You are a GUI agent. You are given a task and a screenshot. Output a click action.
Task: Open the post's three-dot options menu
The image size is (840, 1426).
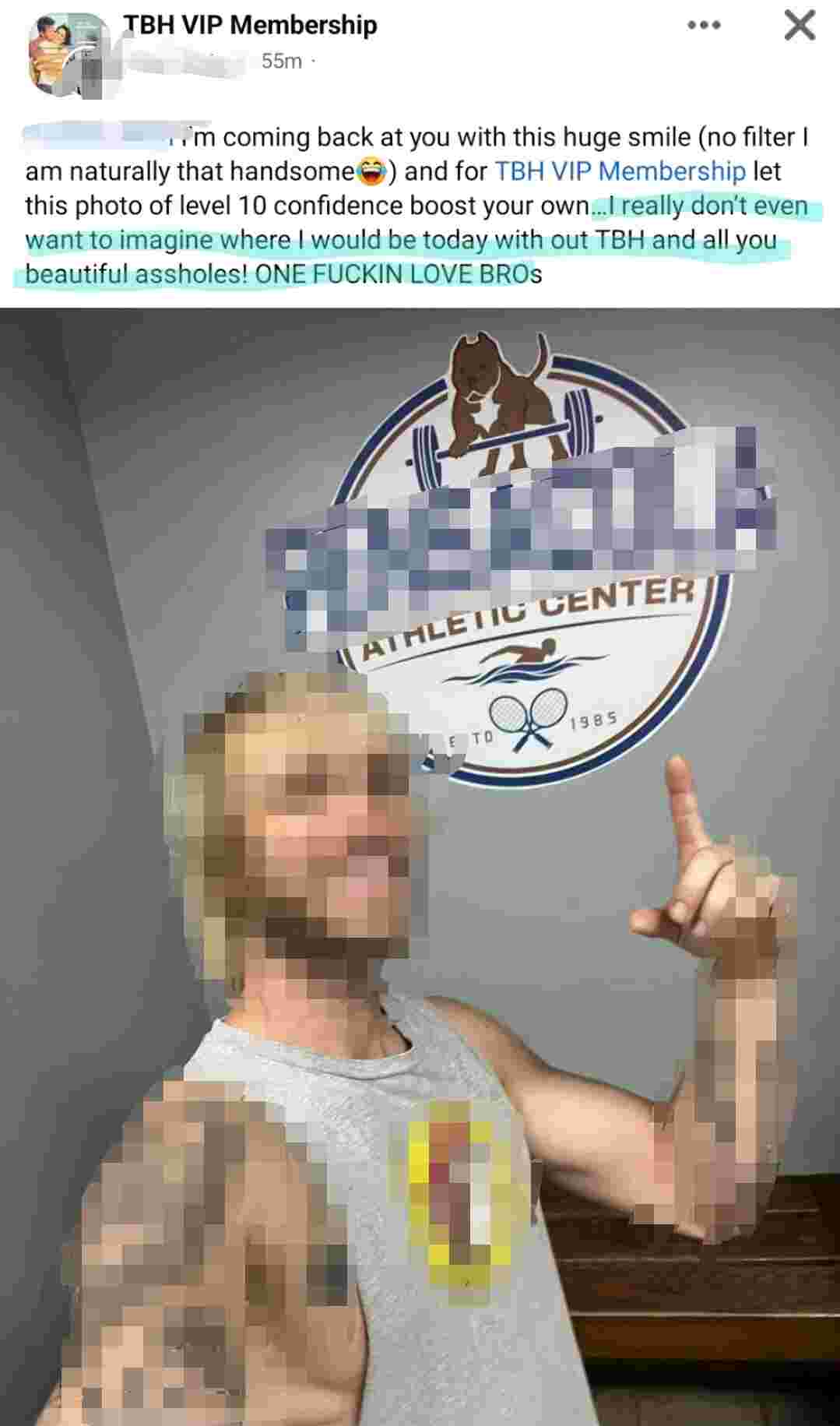coord(704,26)
